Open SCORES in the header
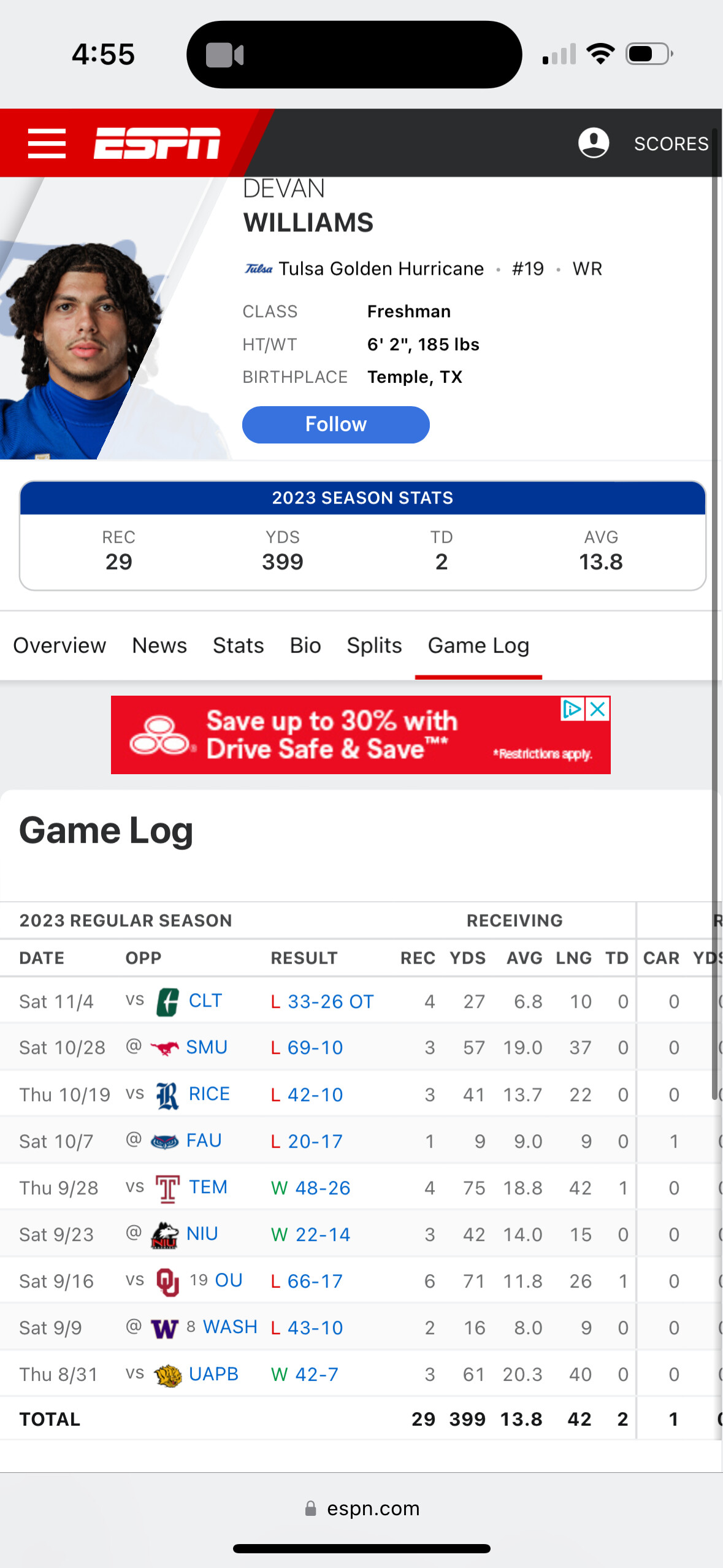Screen dimensions: 723x1568 tap(671, 144)
